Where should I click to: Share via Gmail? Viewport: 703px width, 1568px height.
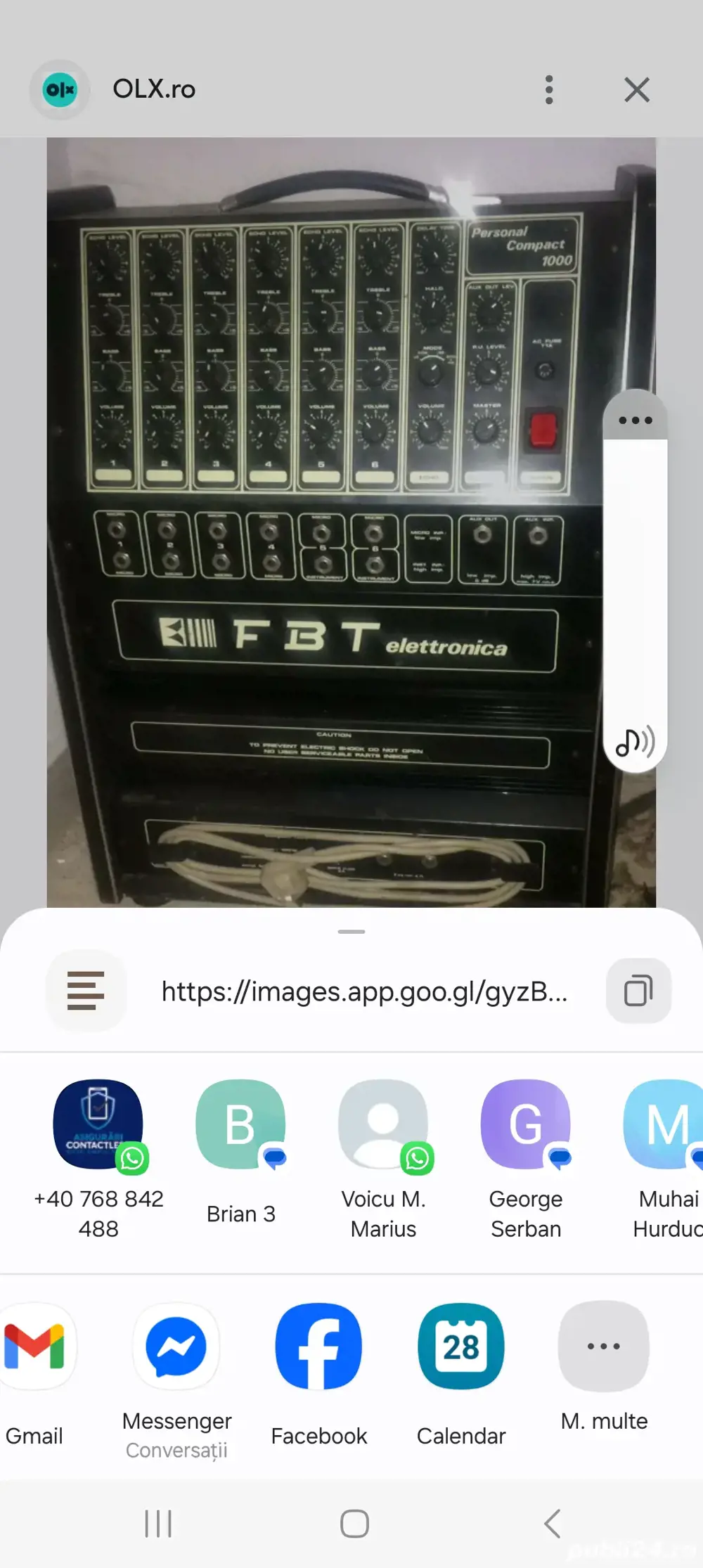(35, 1347)
